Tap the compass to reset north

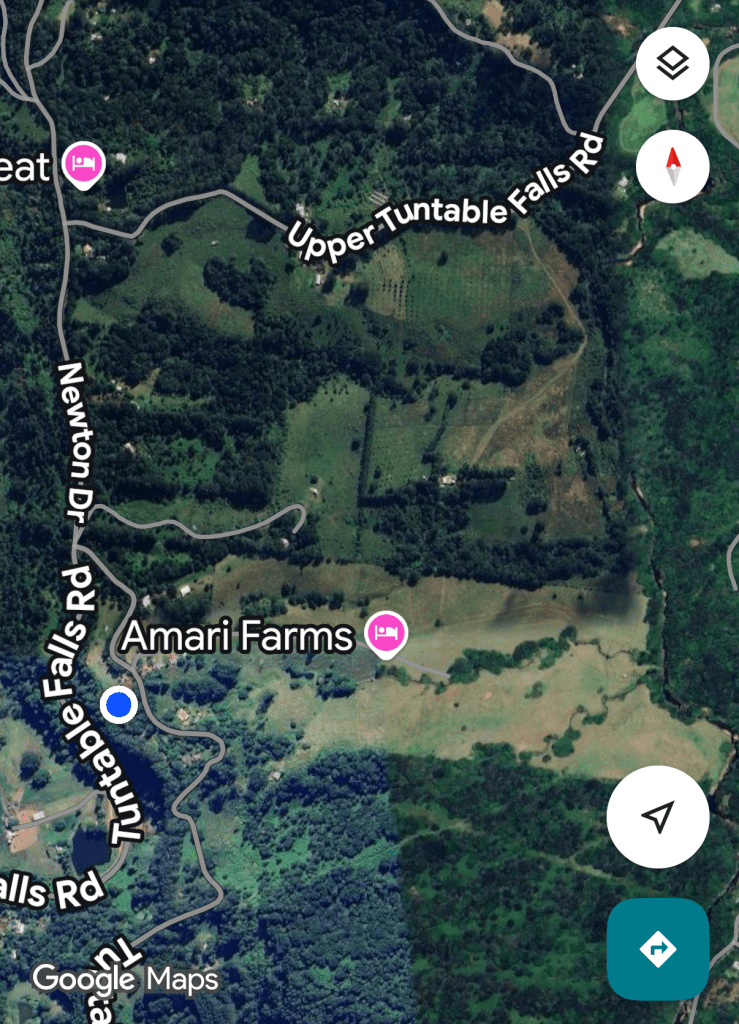pyautogui.click(x=672, y=166)
